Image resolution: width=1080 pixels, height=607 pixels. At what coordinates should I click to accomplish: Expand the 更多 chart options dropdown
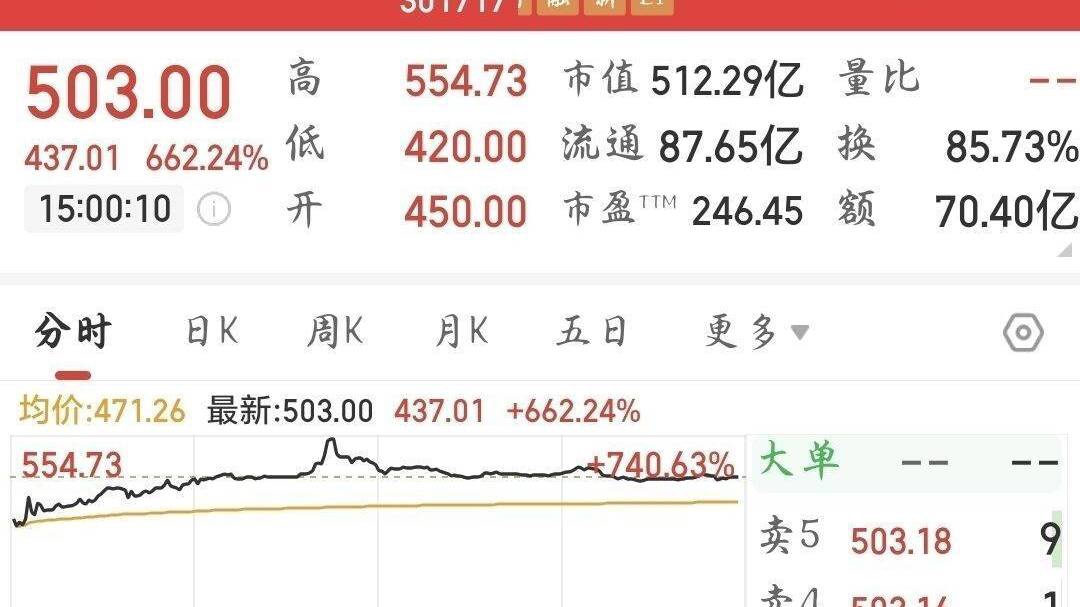click(756, 332)
